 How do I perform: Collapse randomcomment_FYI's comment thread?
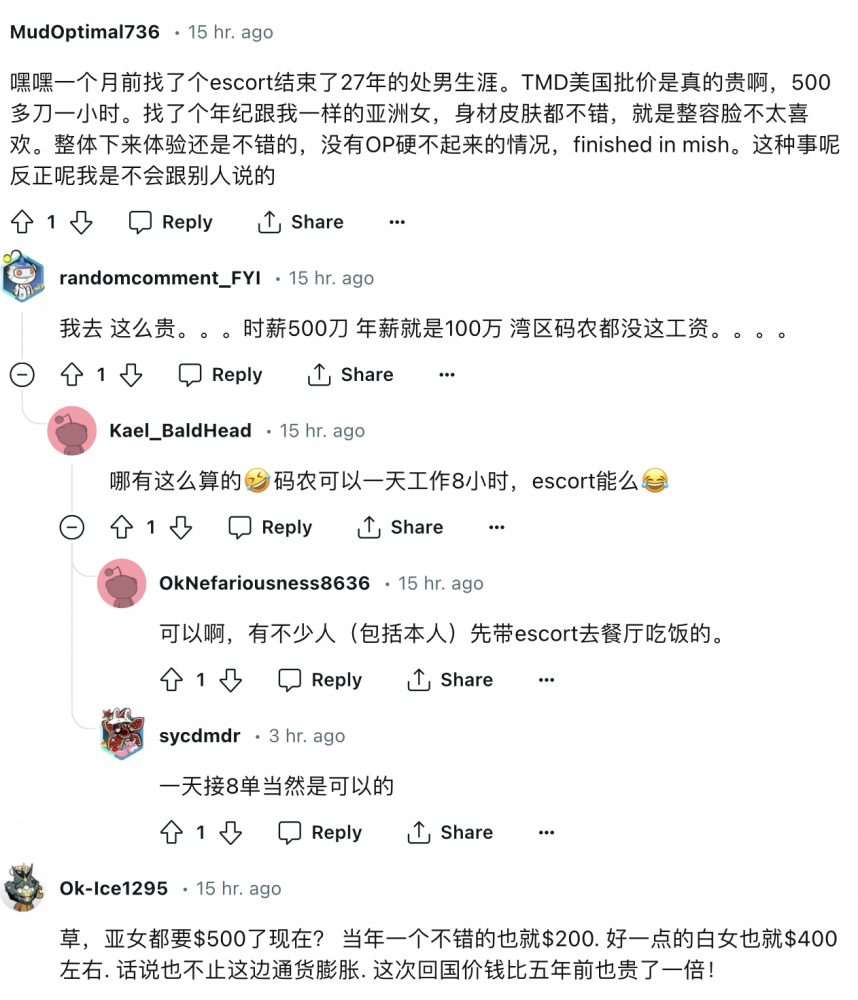[x=22, y=375]
